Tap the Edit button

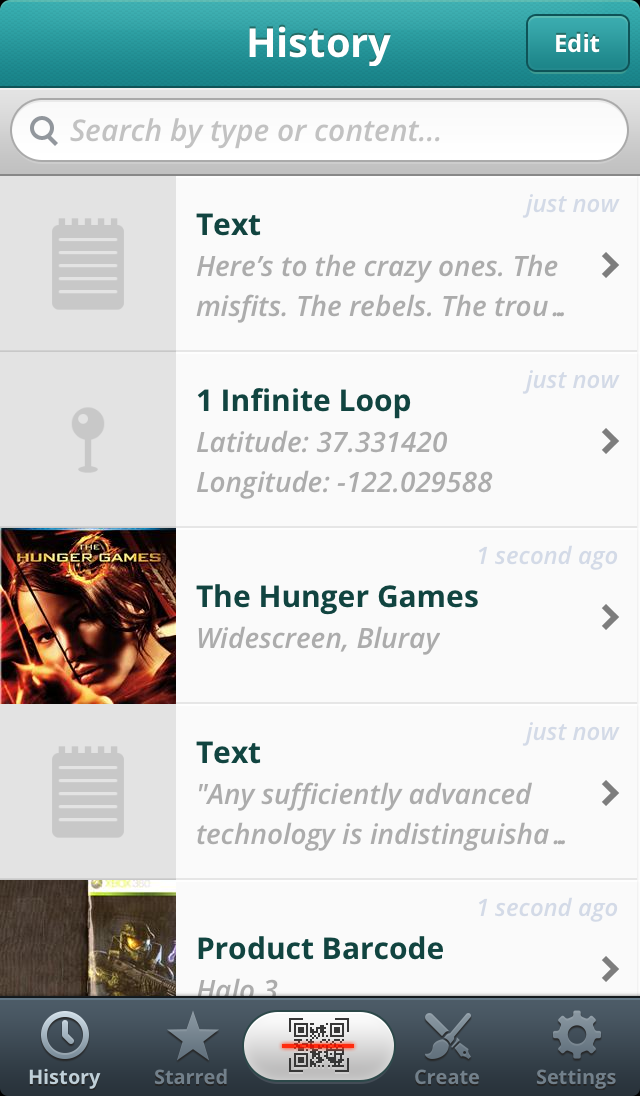(x=577, y=44)
